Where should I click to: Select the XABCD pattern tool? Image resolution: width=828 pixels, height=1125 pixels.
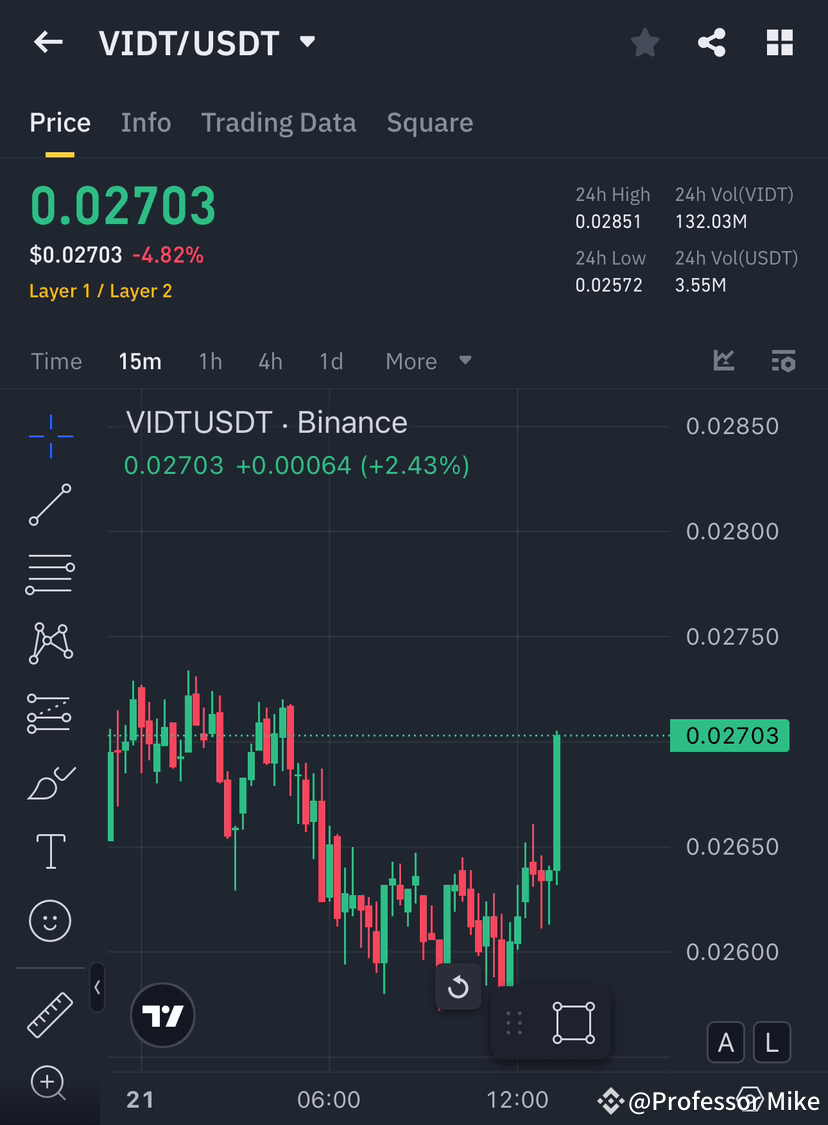tap(50, 643)
